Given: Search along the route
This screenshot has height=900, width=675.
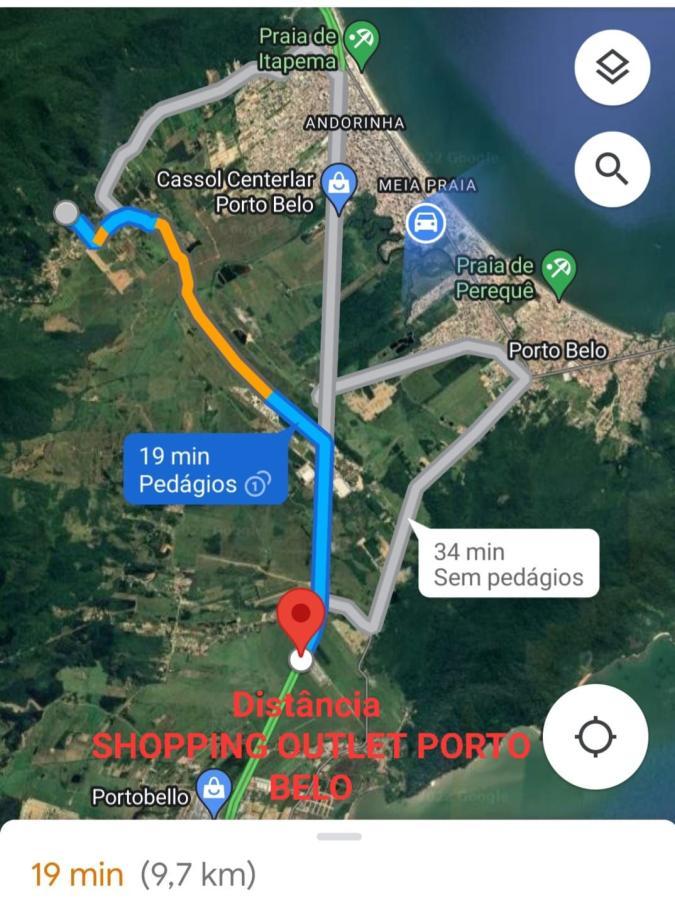Looking at the screenshot, I should point(612,168).
